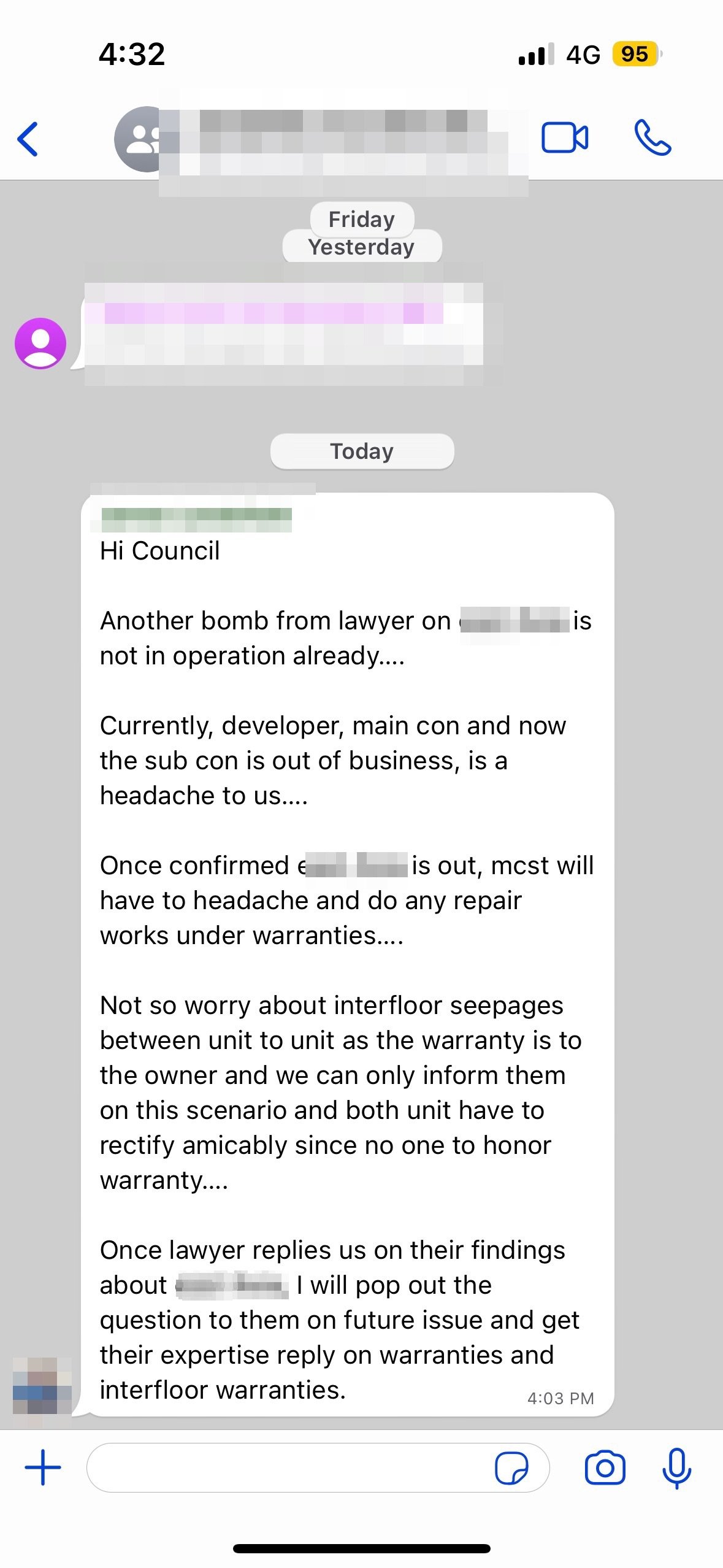The width and height of the screenshot is (723, 1568).
Task: Open the attachment plus menu
Action: (43, 1468)
